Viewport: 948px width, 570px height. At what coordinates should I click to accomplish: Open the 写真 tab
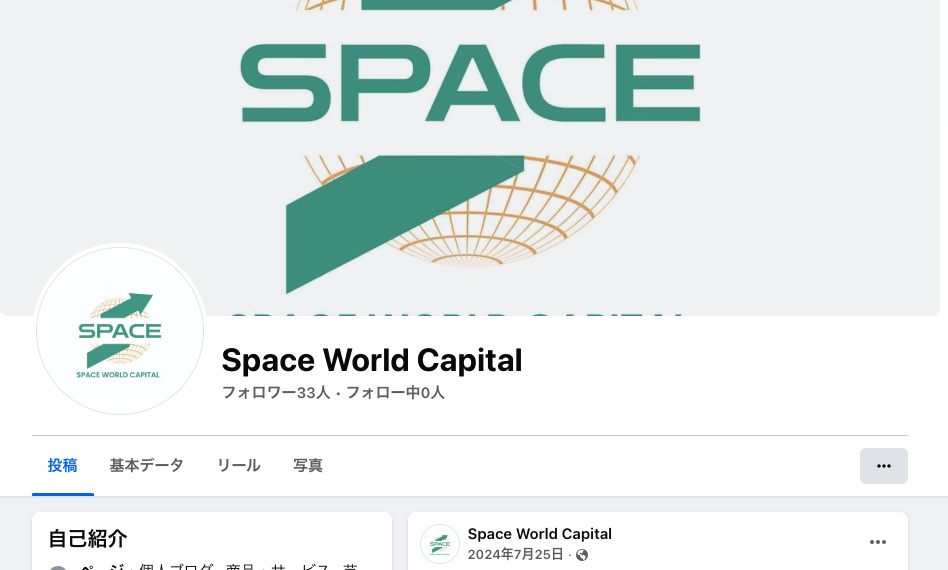click(308, 466)
